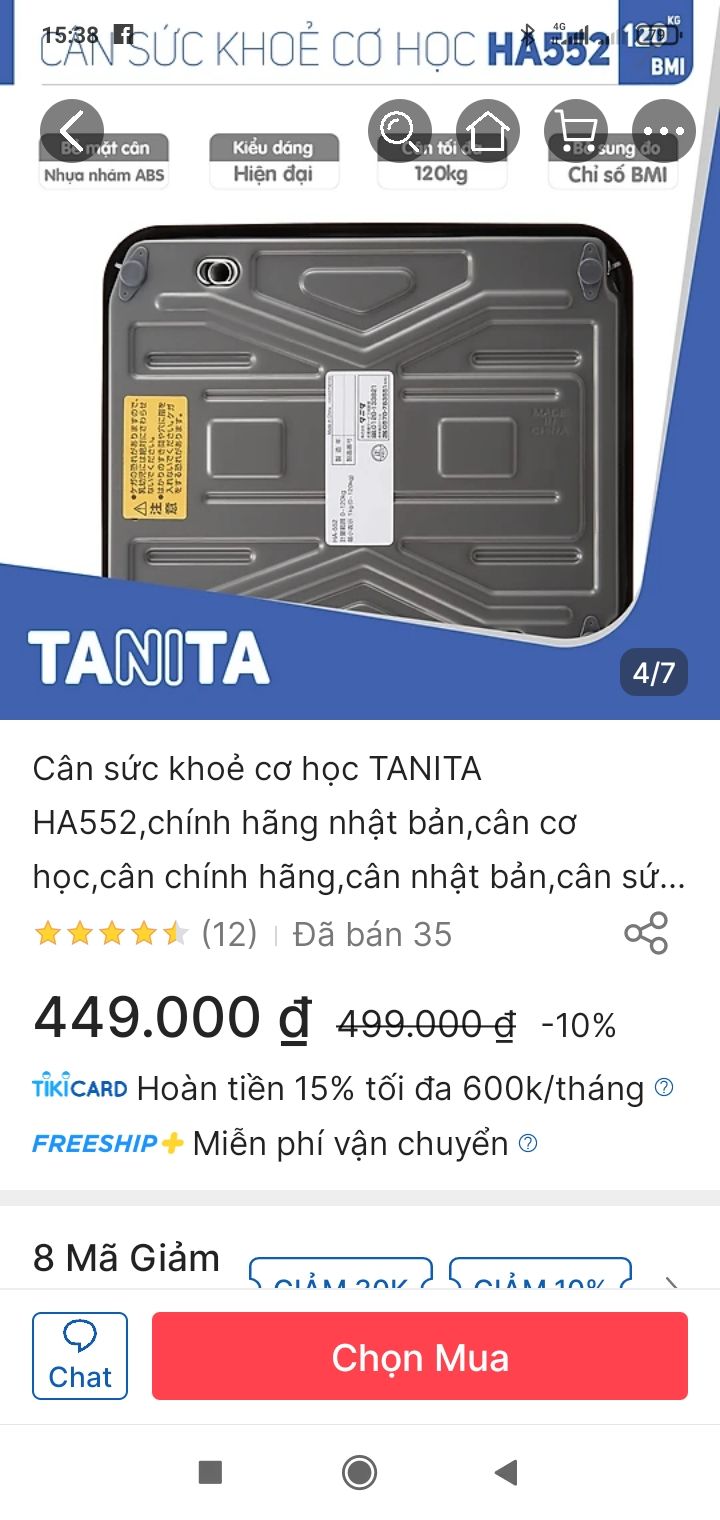Open Chat with the seller

coord(80,1356)
